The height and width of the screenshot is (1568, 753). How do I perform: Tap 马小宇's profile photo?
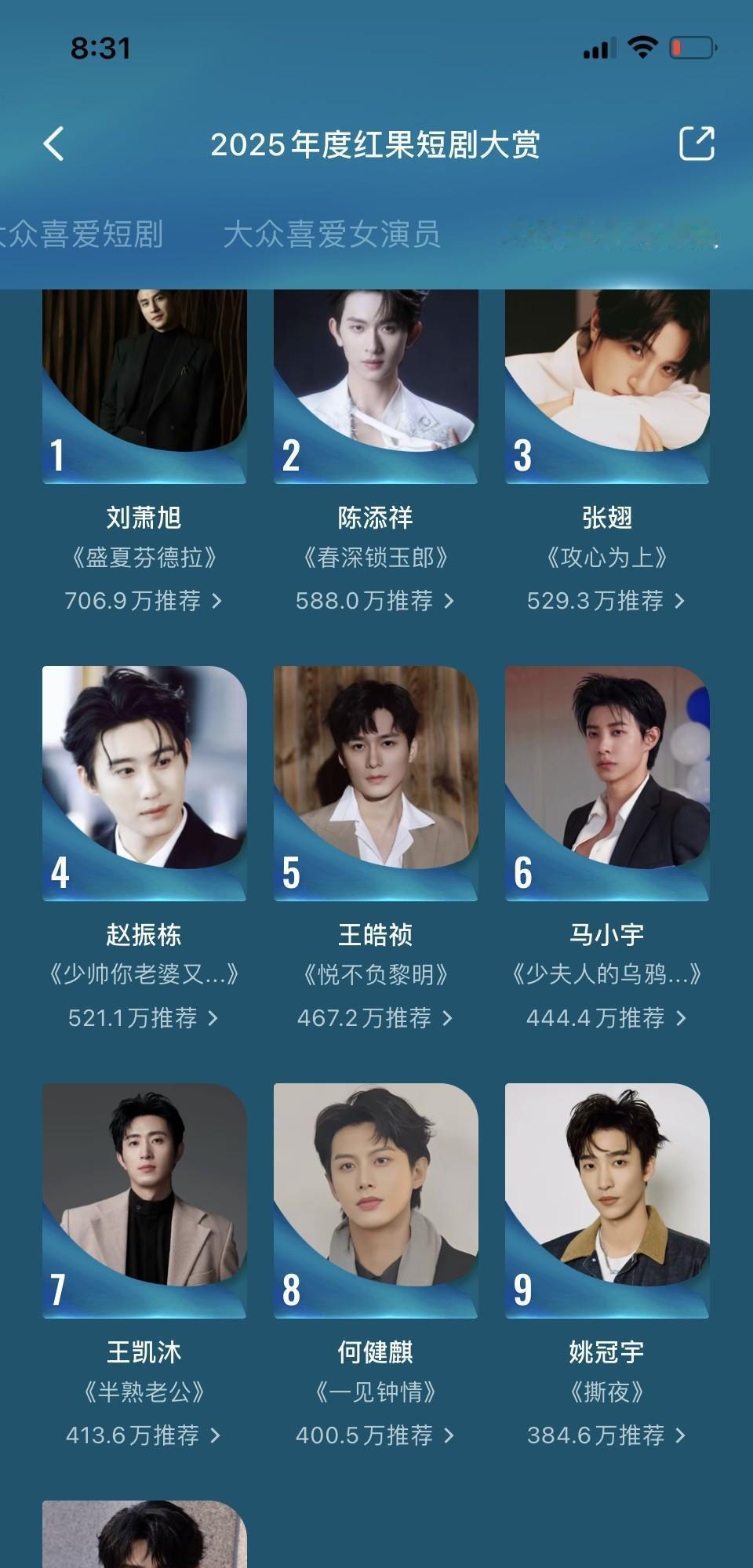pos(606,784)
